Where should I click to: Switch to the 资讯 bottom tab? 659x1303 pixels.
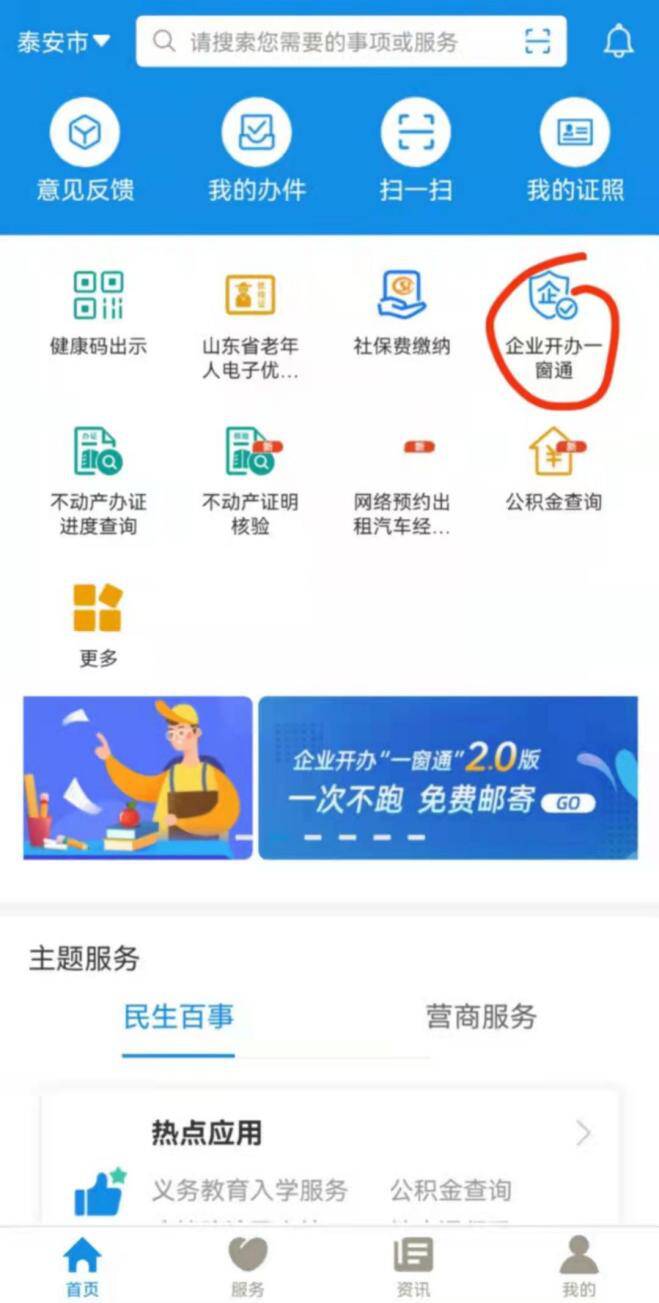point(413,1265)
